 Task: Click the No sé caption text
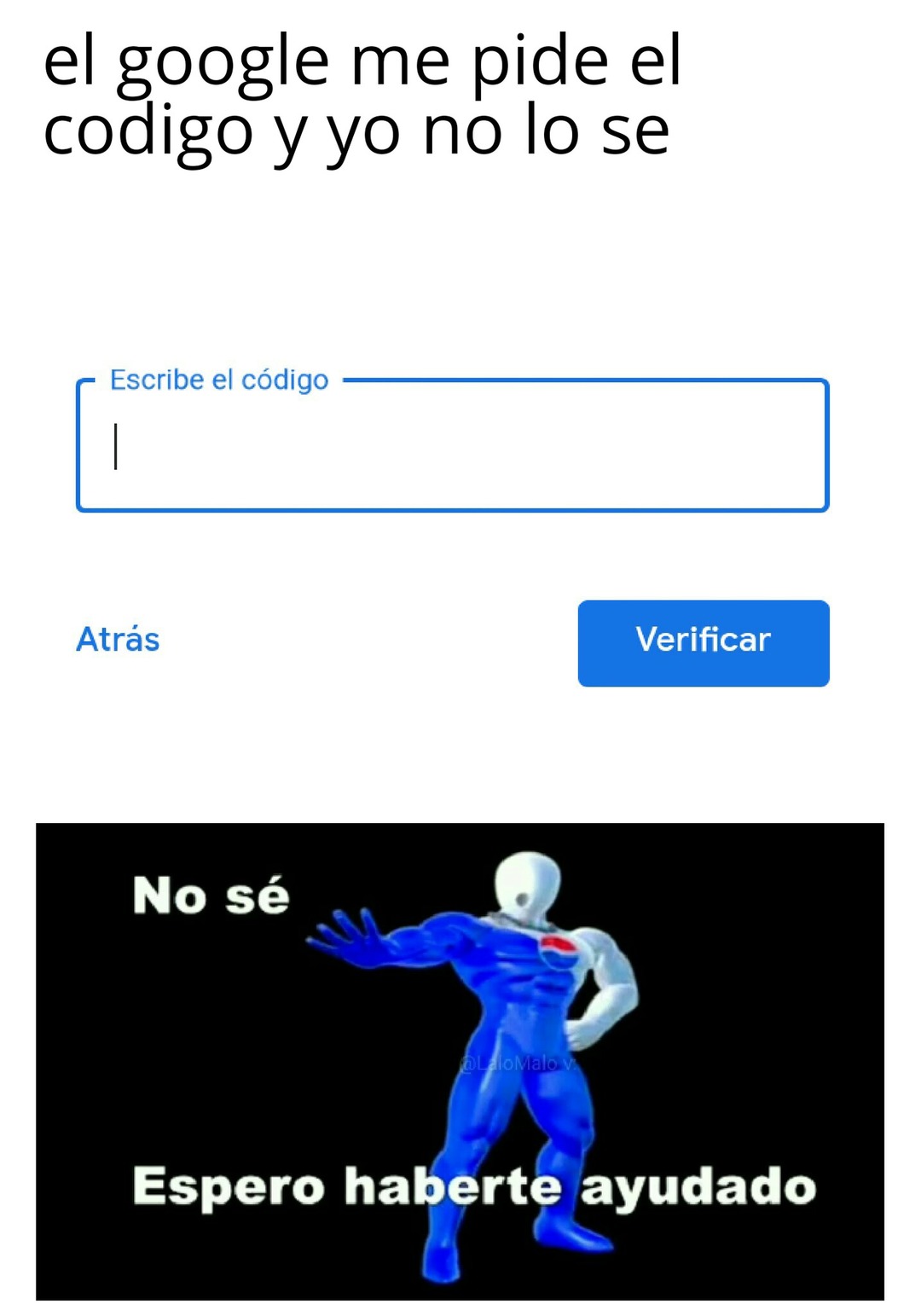(211, 896)
